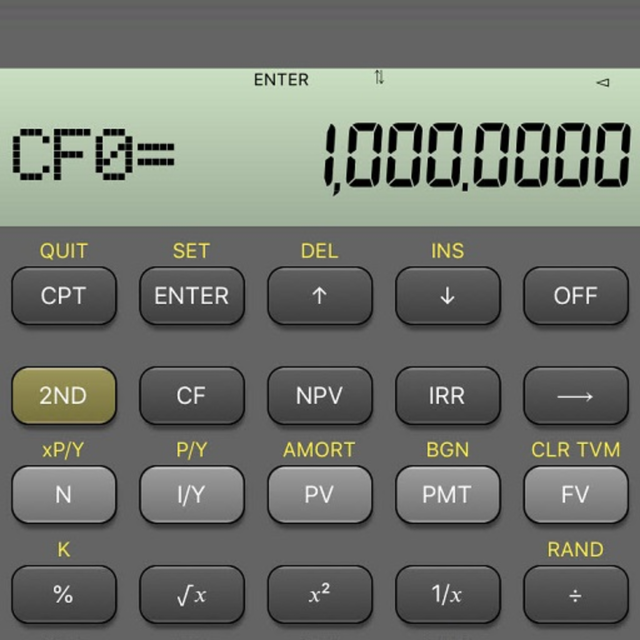Apply the square root key
640x640 pixels.
point(191,594)
